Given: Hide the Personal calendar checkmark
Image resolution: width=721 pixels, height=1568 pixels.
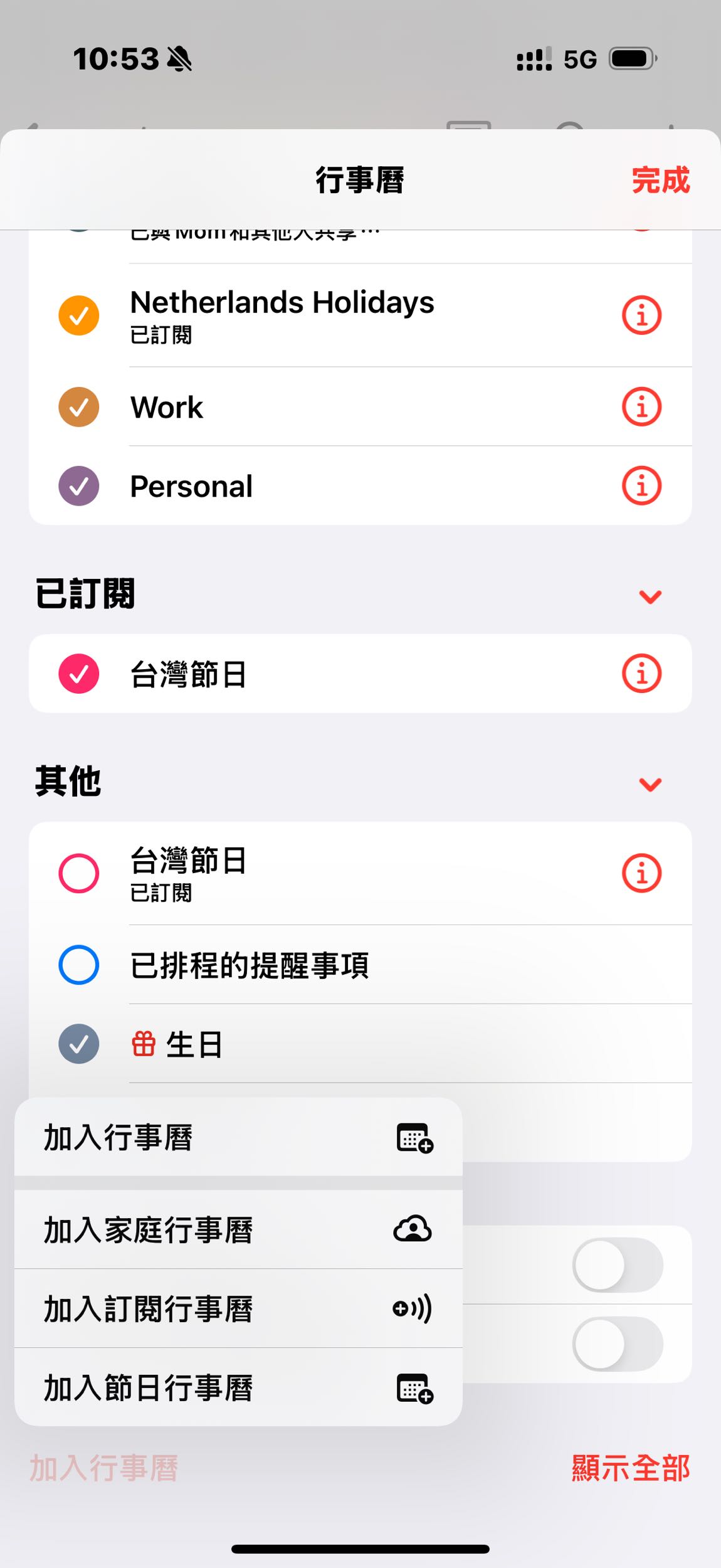Looking at the screenshot, I should coord(78,485).
